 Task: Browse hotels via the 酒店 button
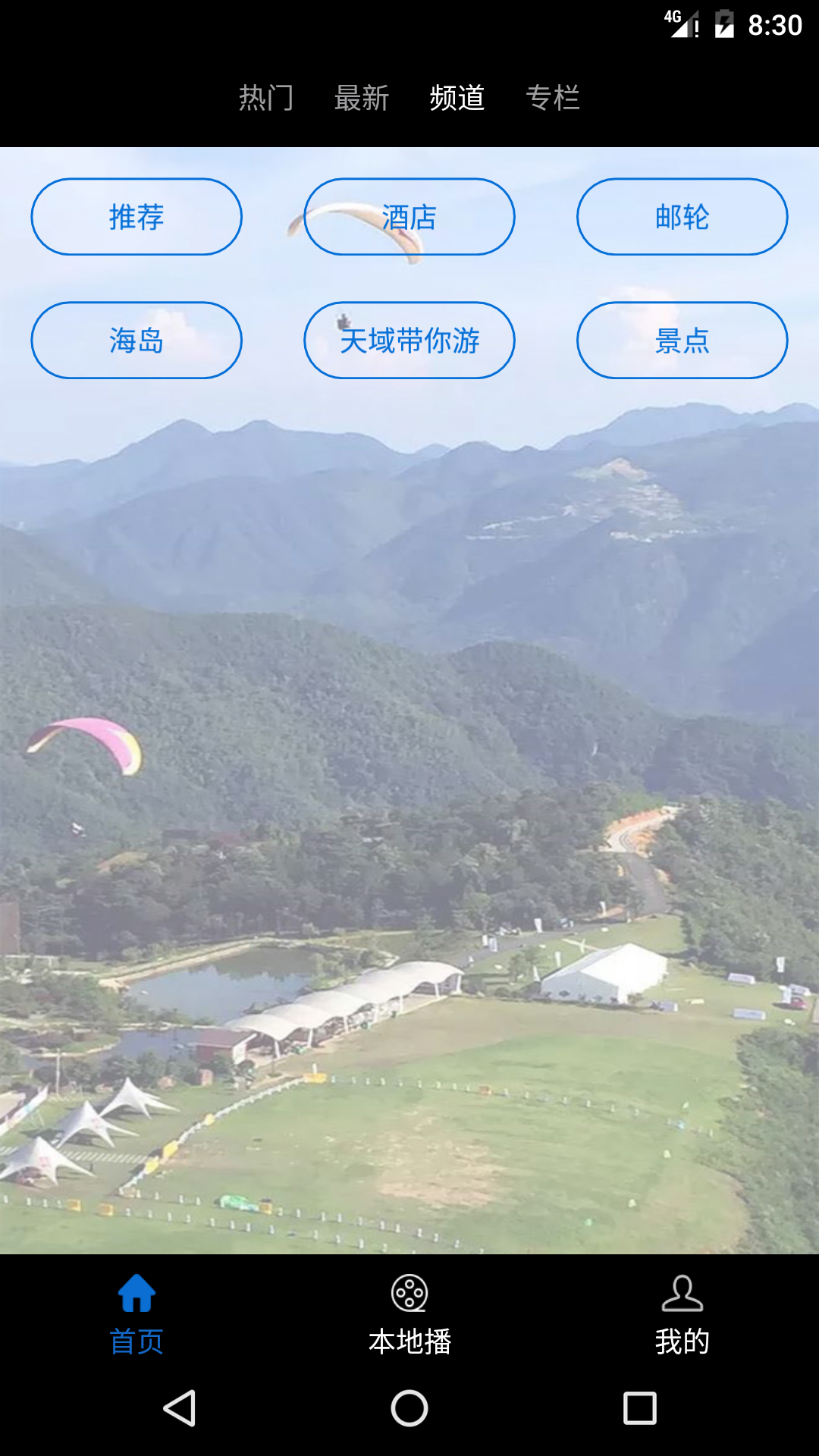[x=409, y=217]
